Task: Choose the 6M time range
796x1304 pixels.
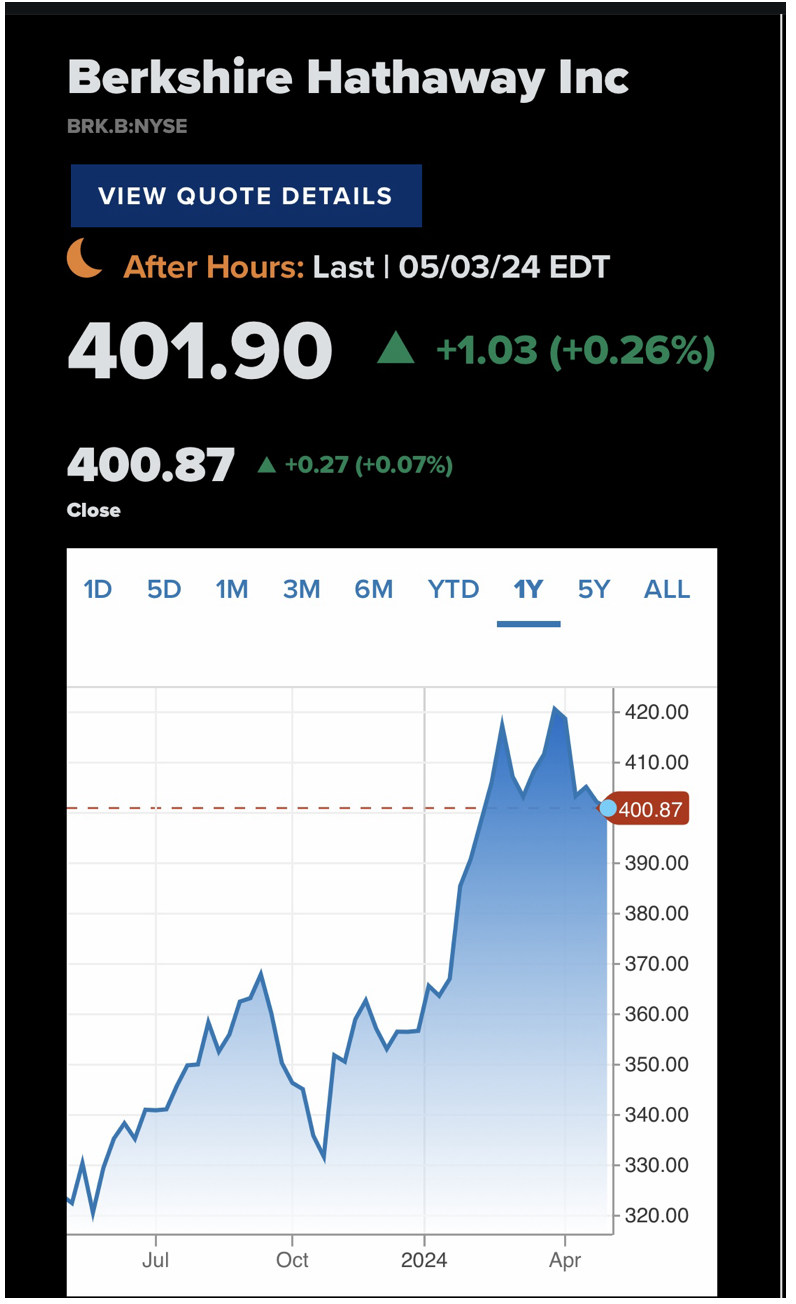Action: click(x=373, y=590)
